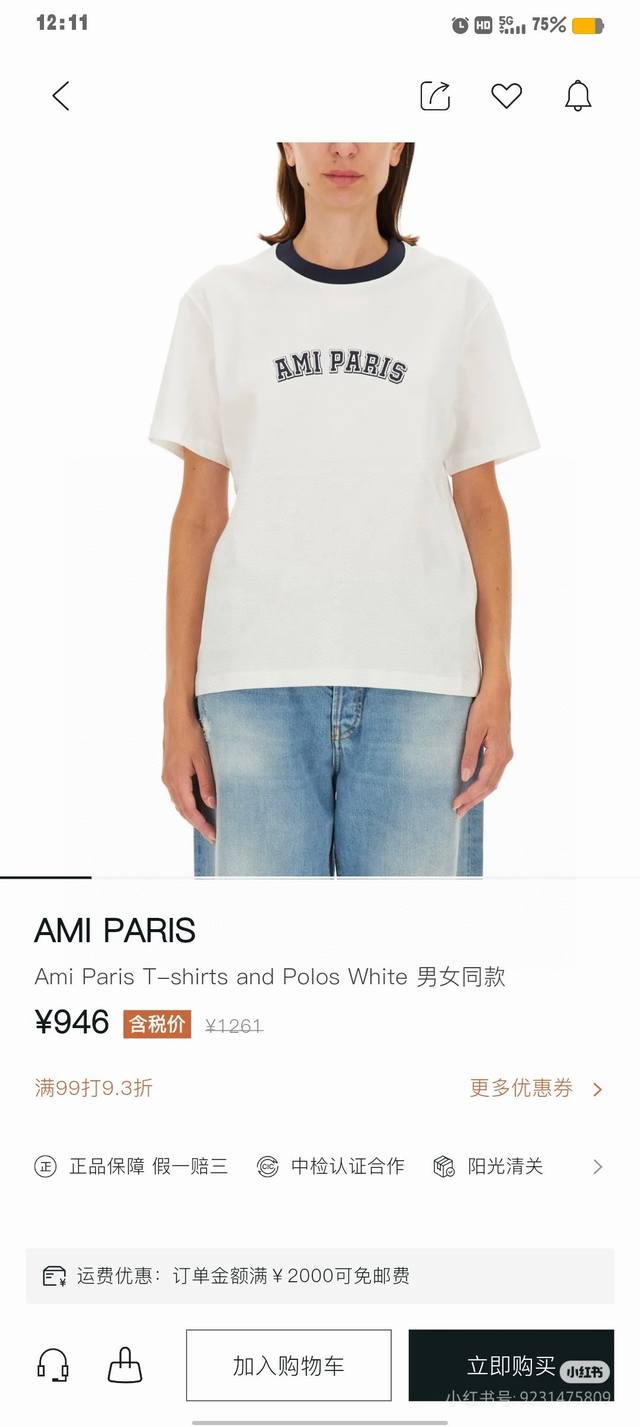Open the notification bell
The image size is (640, 1427).
pyautogui.click(x=578, y=96)
